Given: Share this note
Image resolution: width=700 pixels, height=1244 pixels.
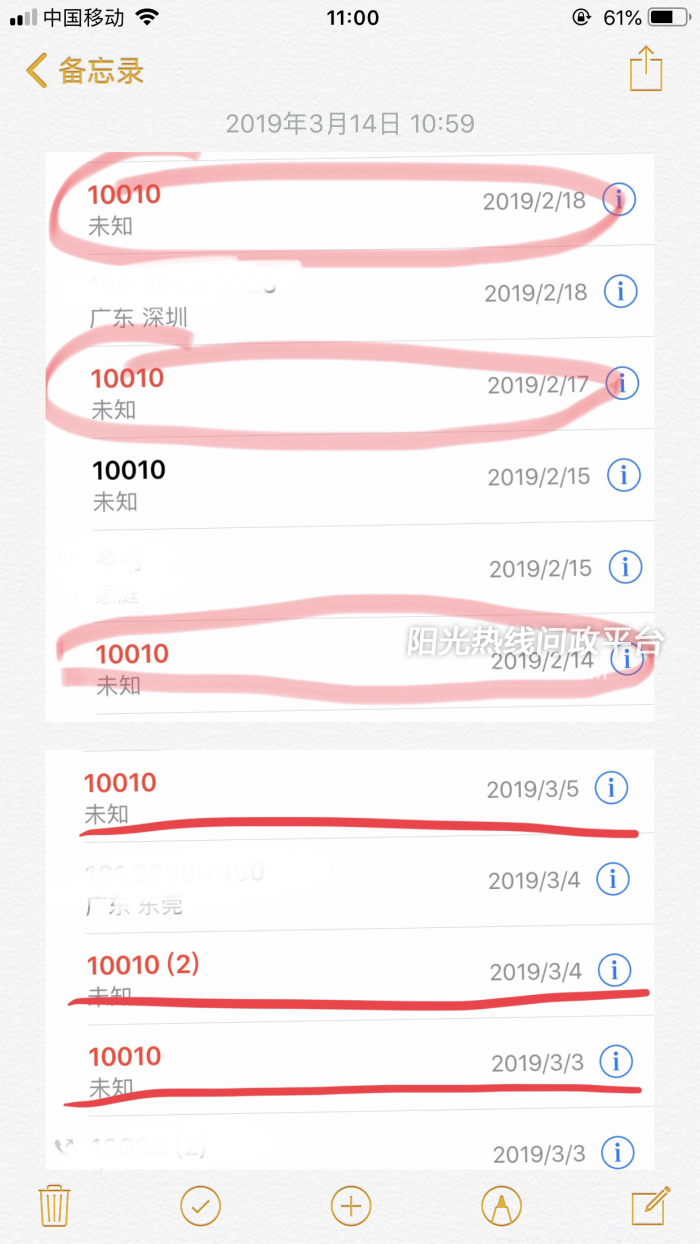Looking at the screenshot, I should point(646,69).
